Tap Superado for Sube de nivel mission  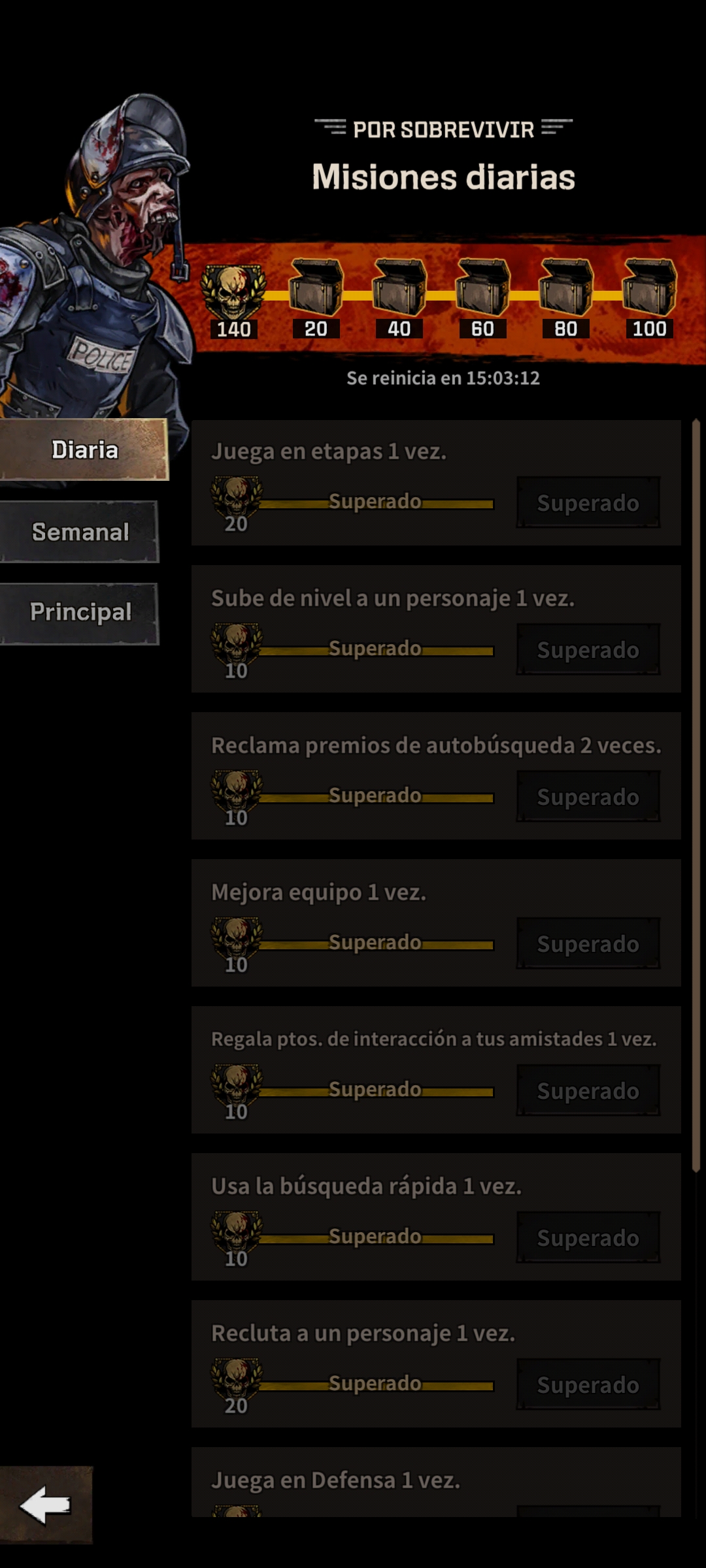[x=588, y=649]
